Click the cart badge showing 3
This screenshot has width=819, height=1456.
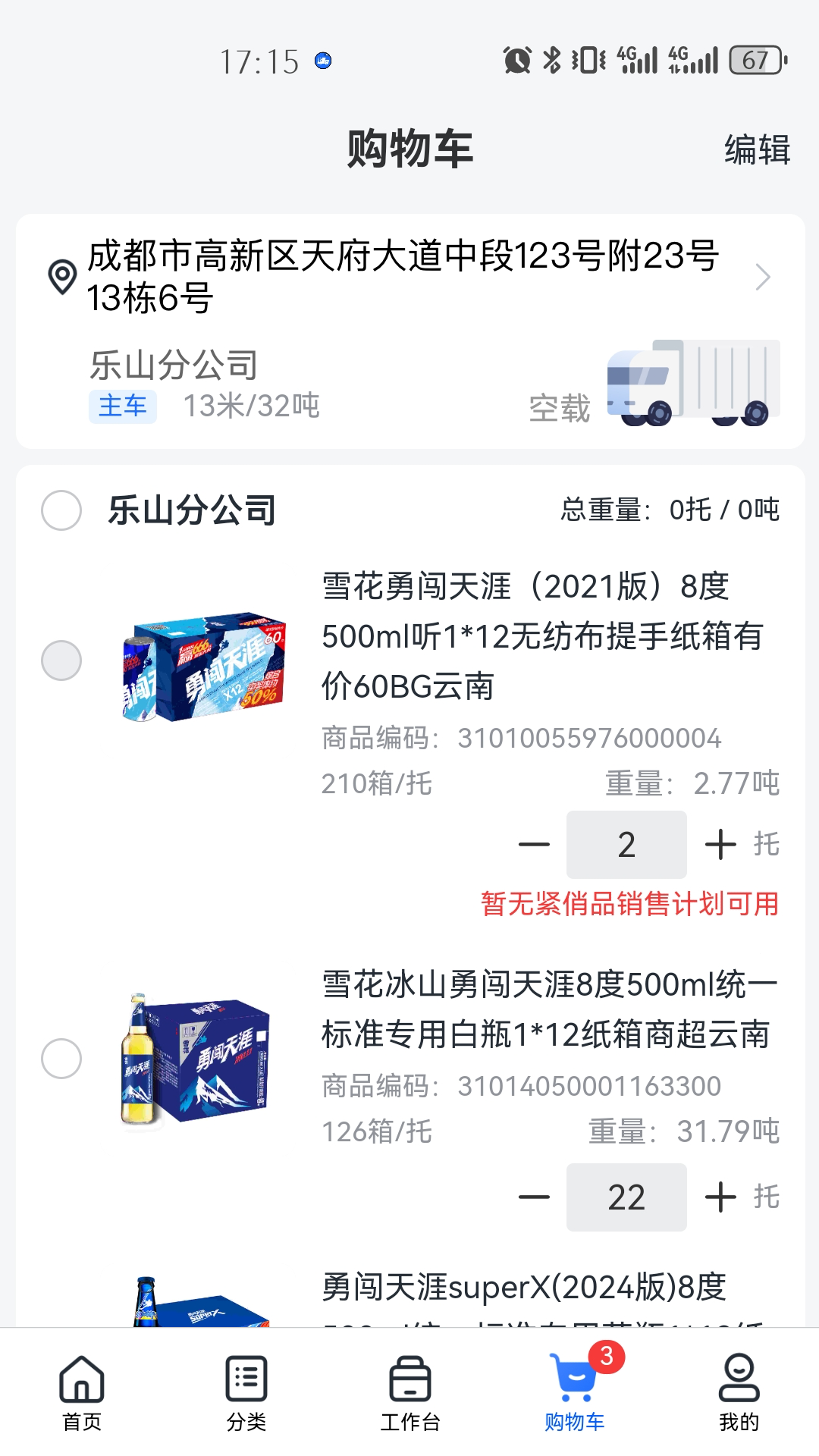[x=607, y=1355]
